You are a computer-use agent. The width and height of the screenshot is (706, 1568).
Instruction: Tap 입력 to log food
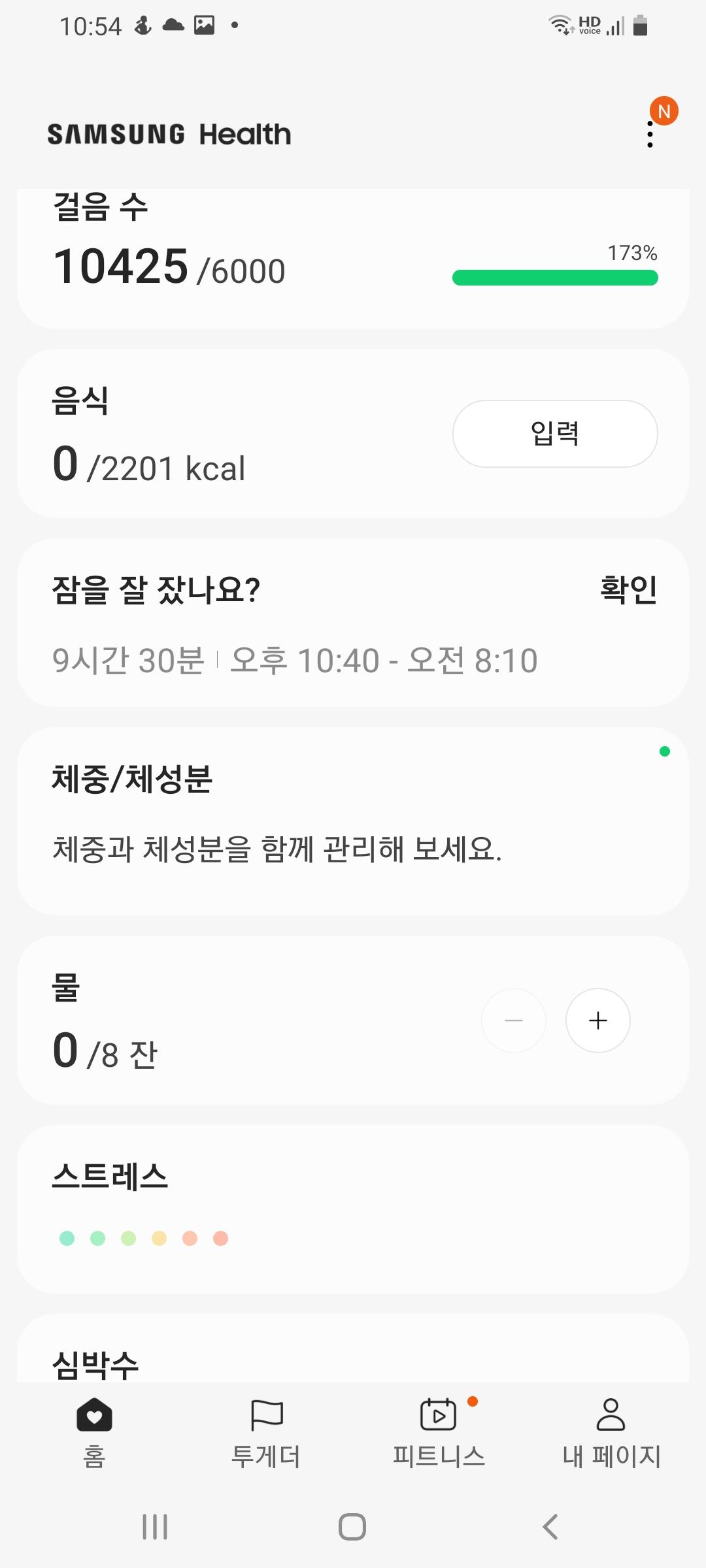pyautogui.click(x=554, y=434)
